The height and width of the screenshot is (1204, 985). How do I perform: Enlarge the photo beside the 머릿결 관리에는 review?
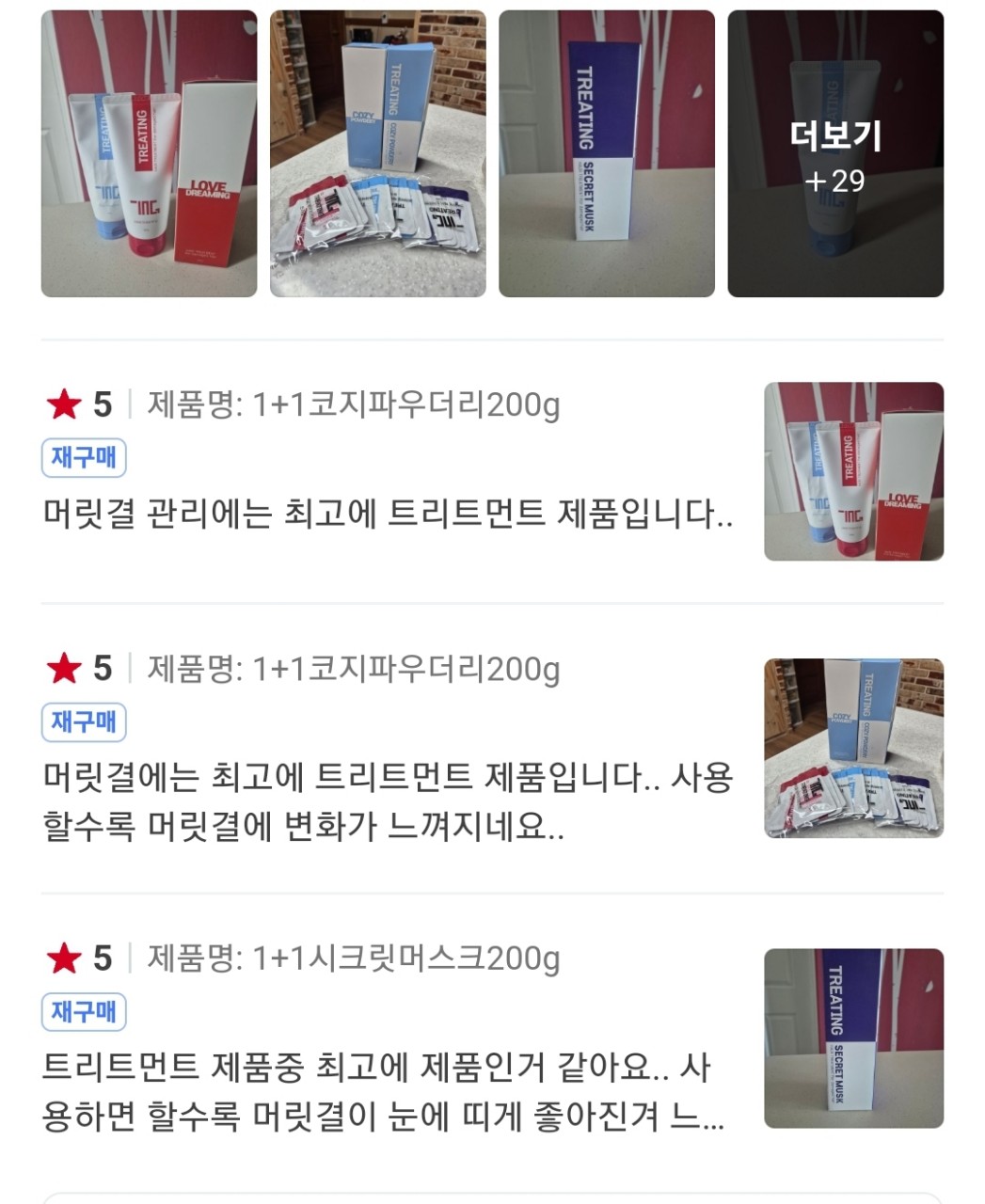853,471
